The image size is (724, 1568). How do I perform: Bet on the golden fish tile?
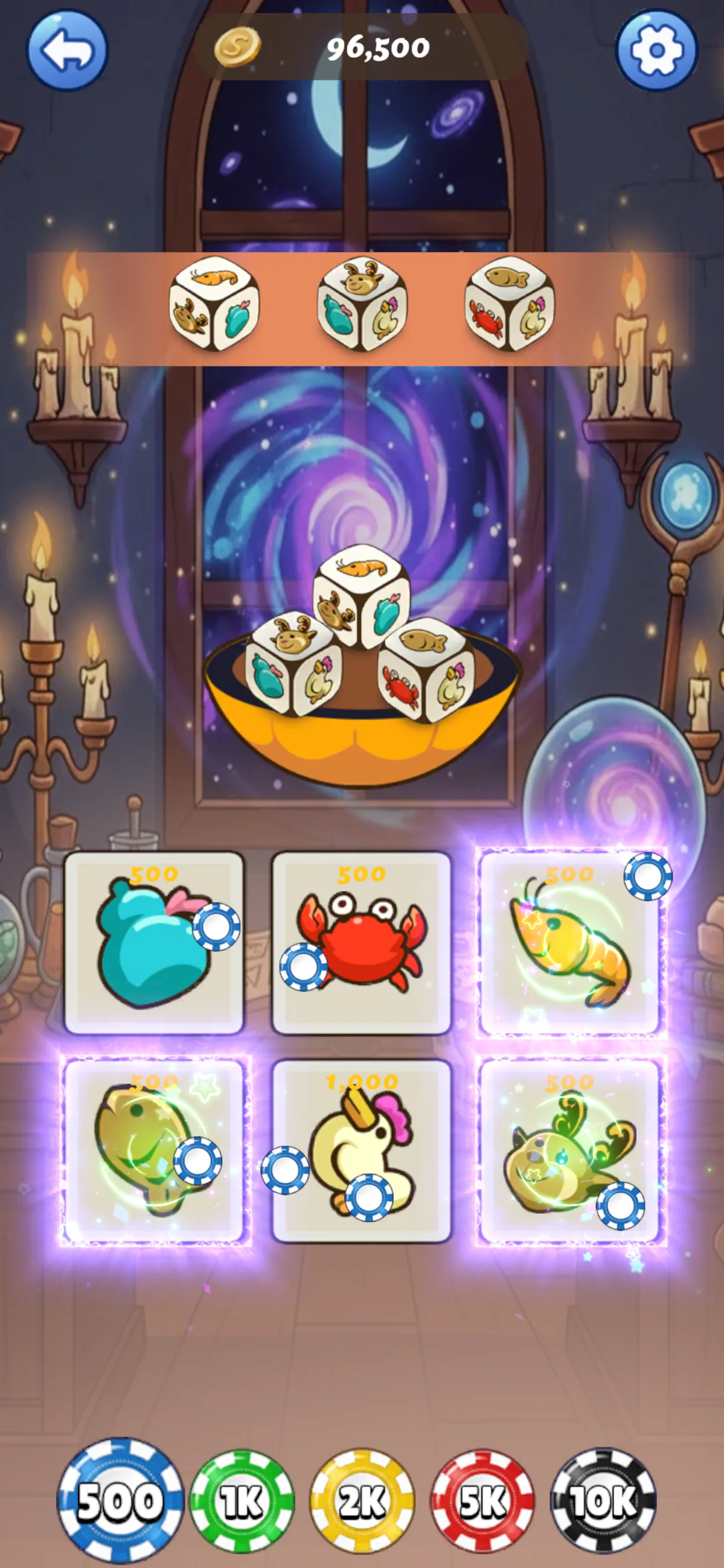point(154,1150)
